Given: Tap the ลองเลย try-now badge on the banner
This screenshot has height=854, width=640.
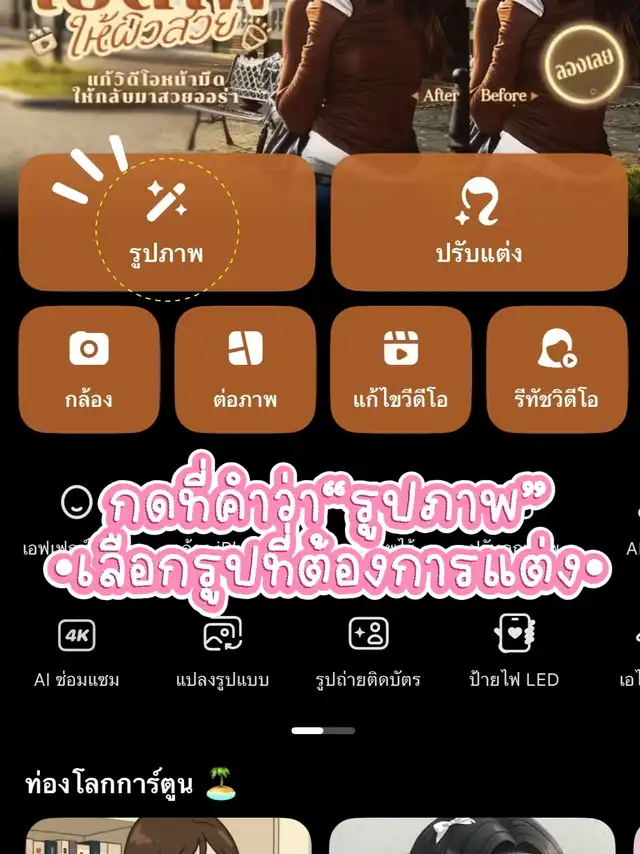Looking at the screenshot, I should [x=584, y=65].
